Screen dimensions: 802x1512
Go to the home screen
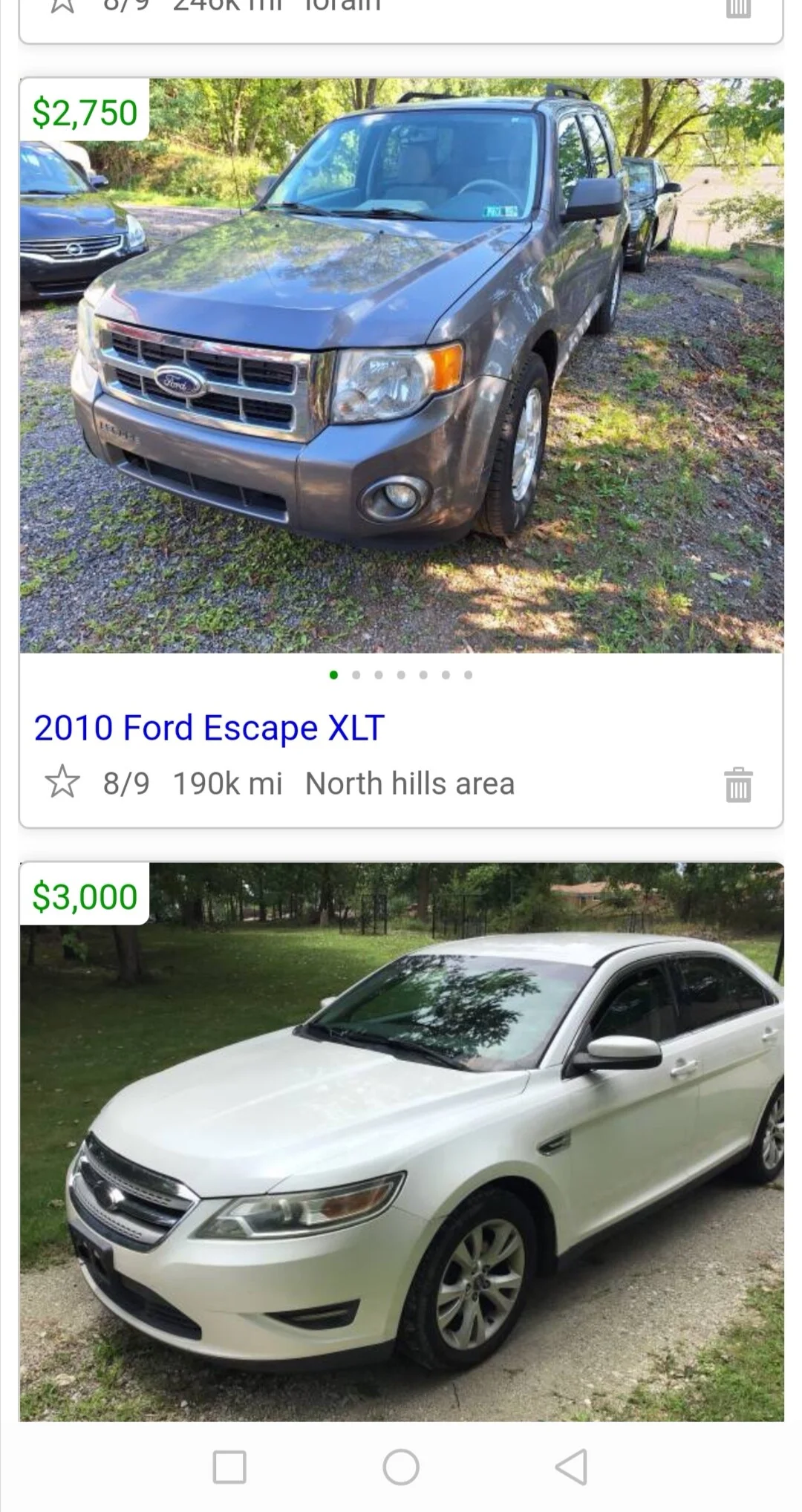(401, 1467)
